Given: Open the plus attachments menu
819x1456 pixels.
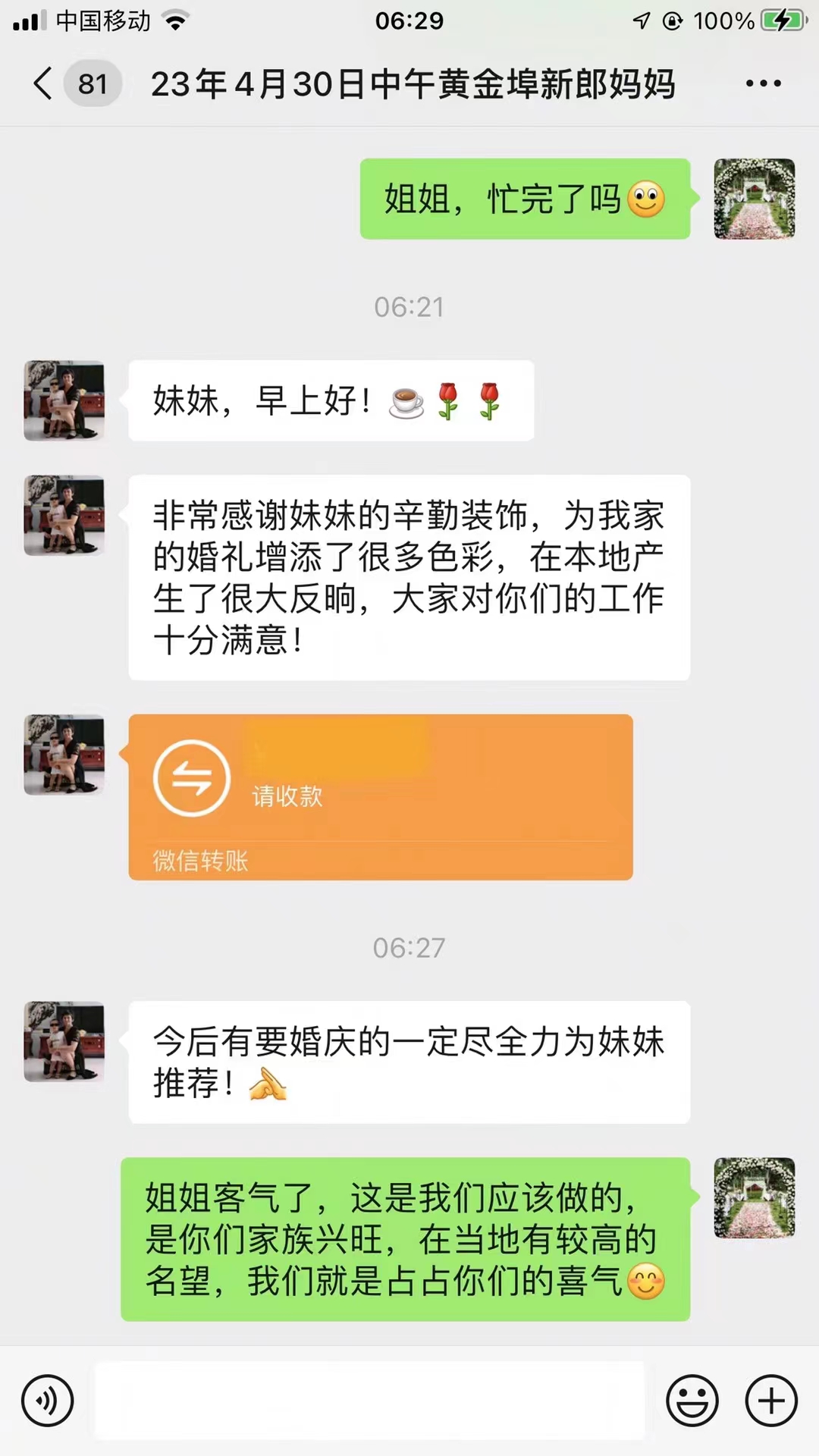Looking at the screenshot, I should click(771, 1401).
